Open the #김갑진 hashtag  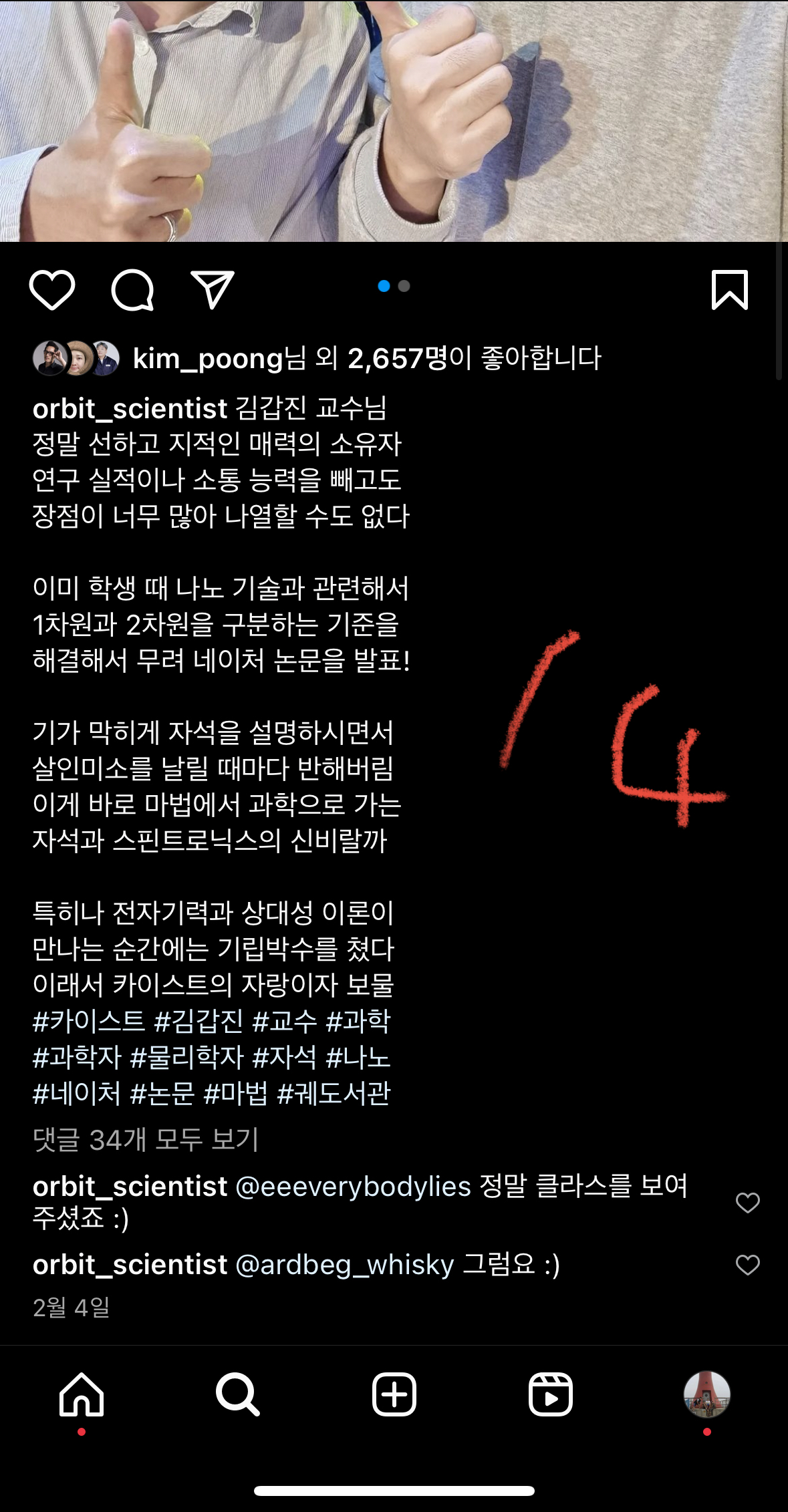(199, 1022)
